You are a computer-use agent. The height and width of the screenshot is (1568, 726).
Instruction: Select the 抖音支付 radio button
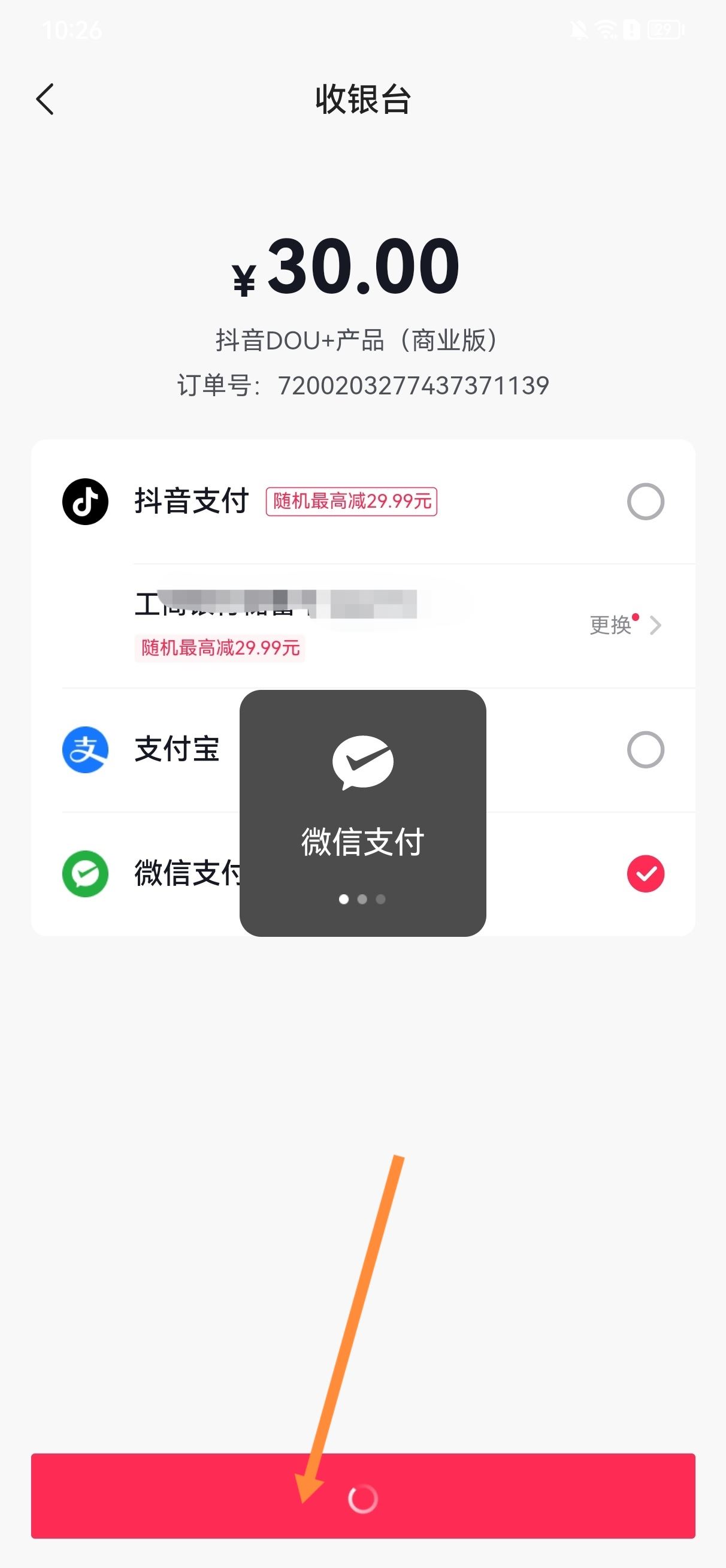[645, 501]
